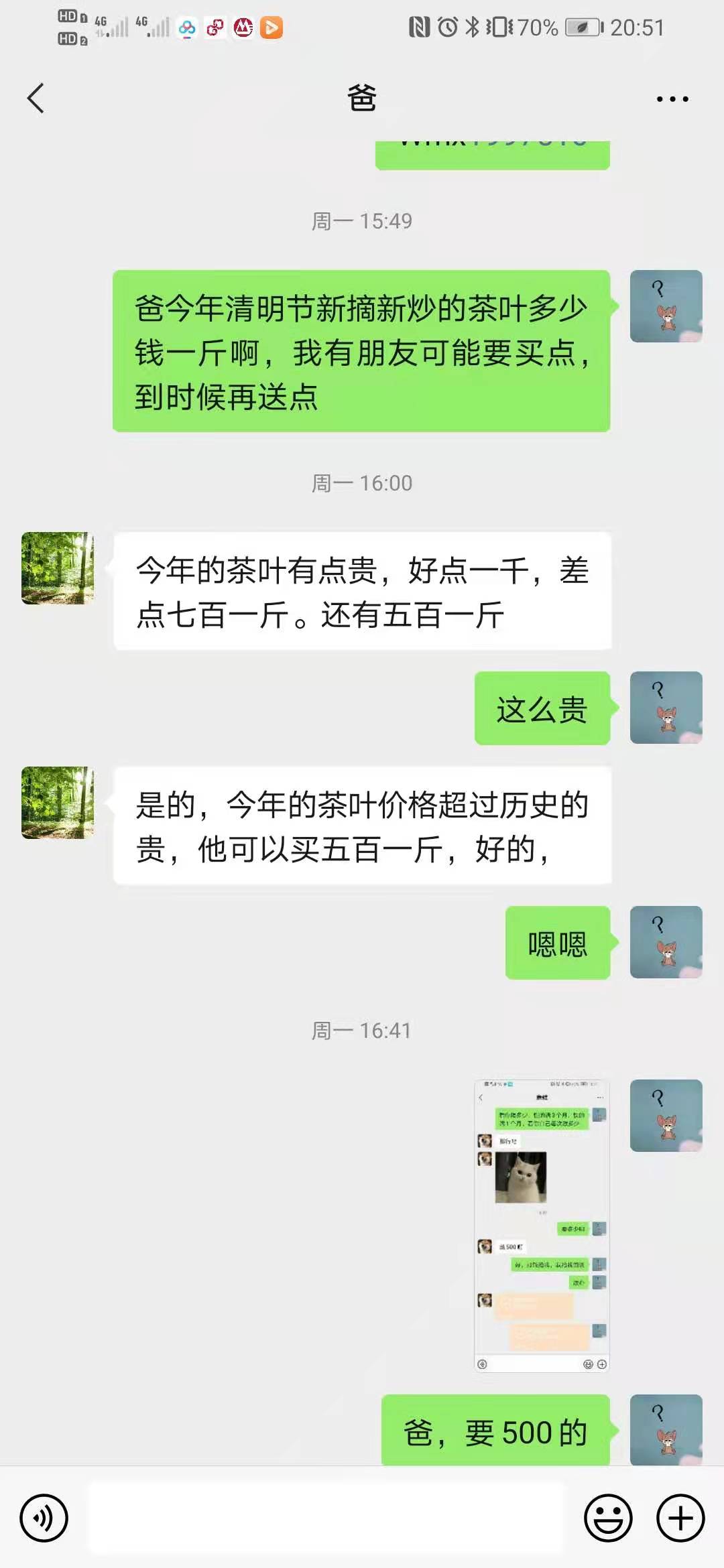Open the chat options three-dot menu
The width and height of the screenshot is (724, 1568).
672,99
